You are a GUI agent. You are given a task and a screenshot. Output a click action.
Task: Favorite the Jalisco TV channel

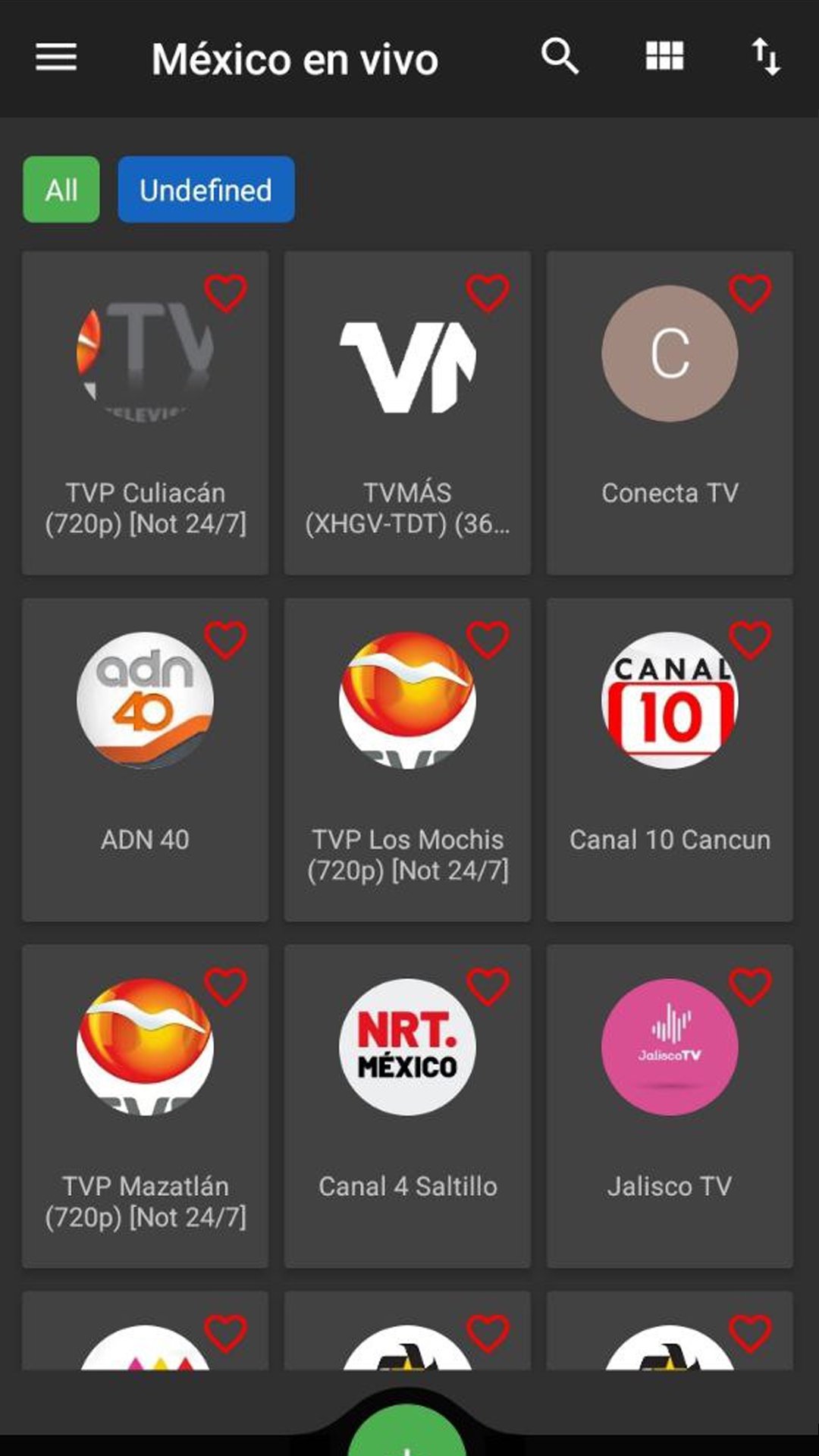pyautogui.click(x=751, y=985)
